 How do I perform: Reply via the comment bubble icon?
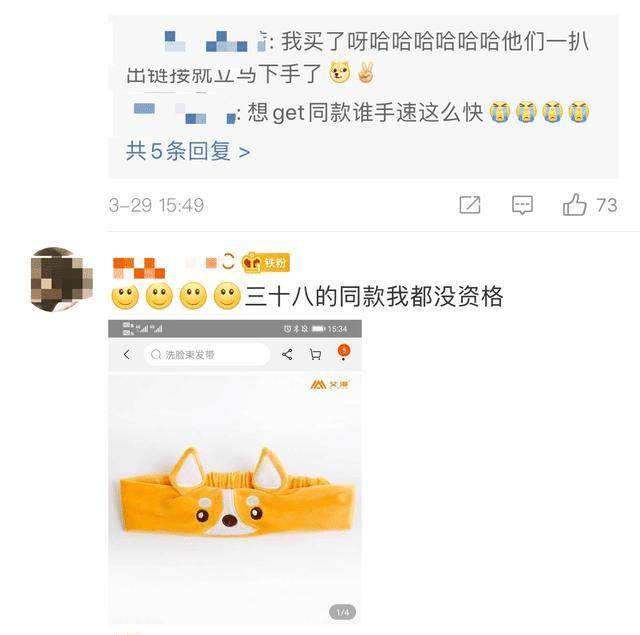[x=522, y=205]
